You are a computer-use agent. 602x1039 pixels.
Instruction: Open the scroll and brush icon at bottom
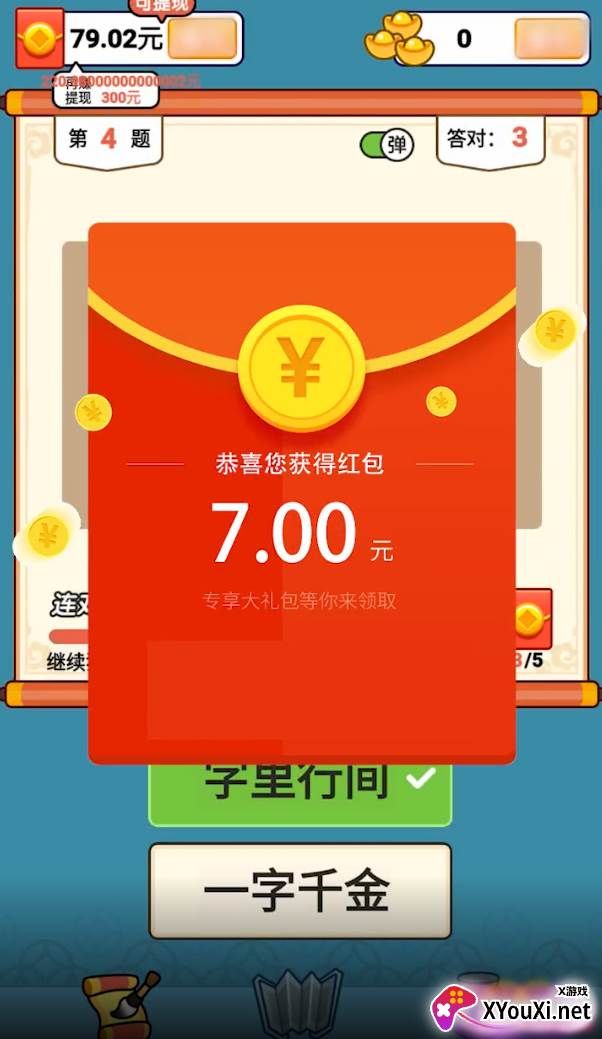pyautogui.click(x=121, y=1003)
